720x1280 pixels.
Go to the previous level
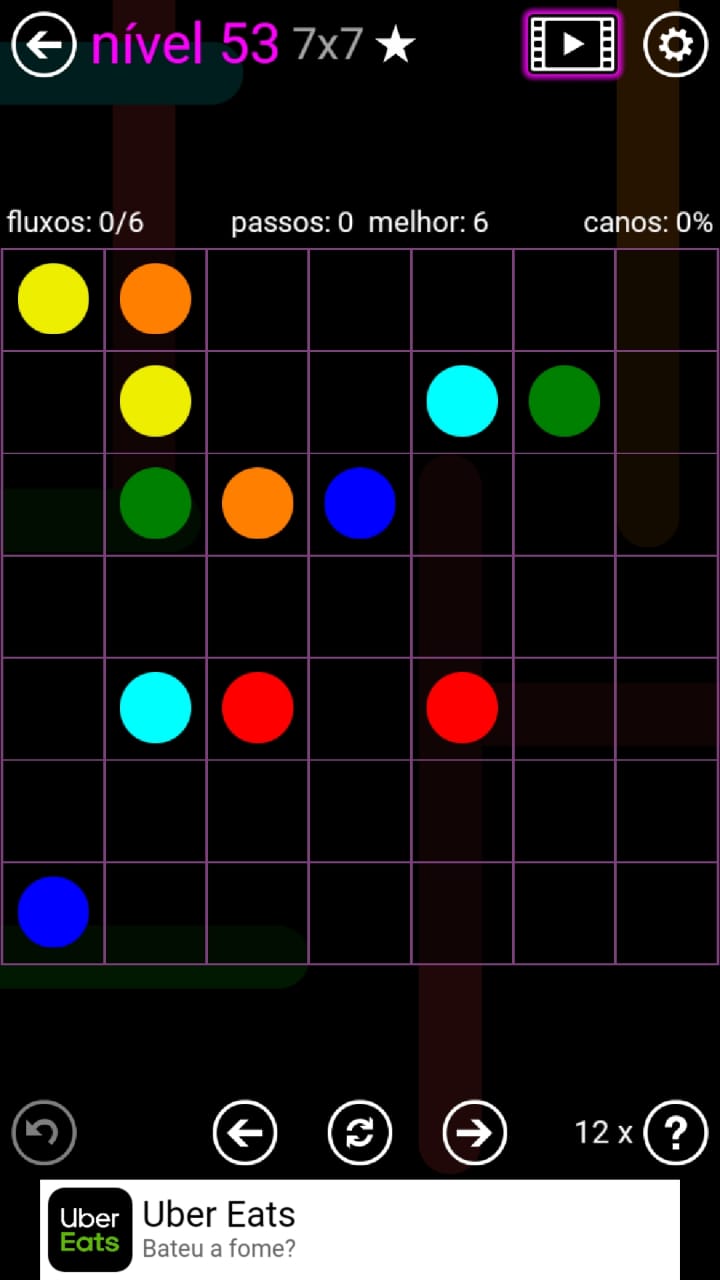[245, 1133]
